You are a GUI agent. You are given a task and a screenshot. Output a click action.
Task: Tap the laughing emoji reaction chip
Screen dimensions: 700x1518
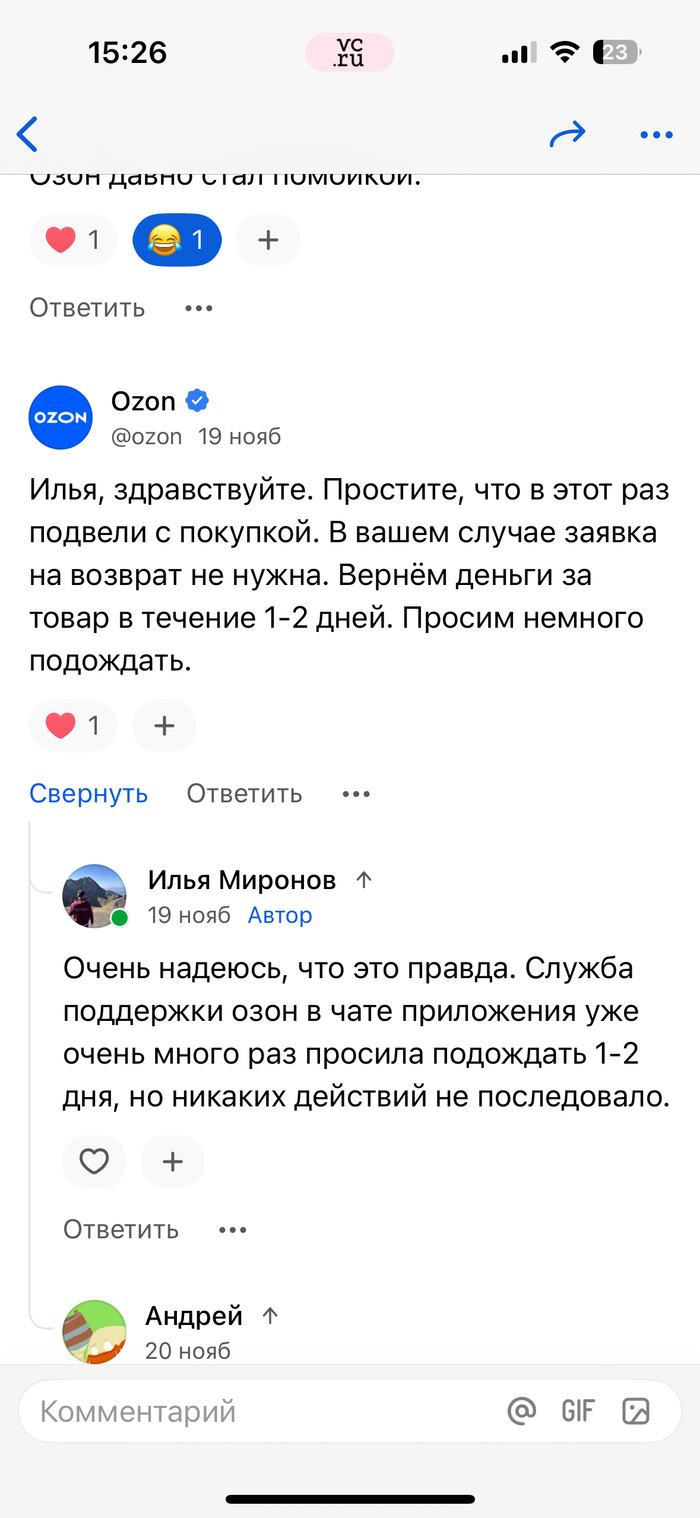point(176,240)
